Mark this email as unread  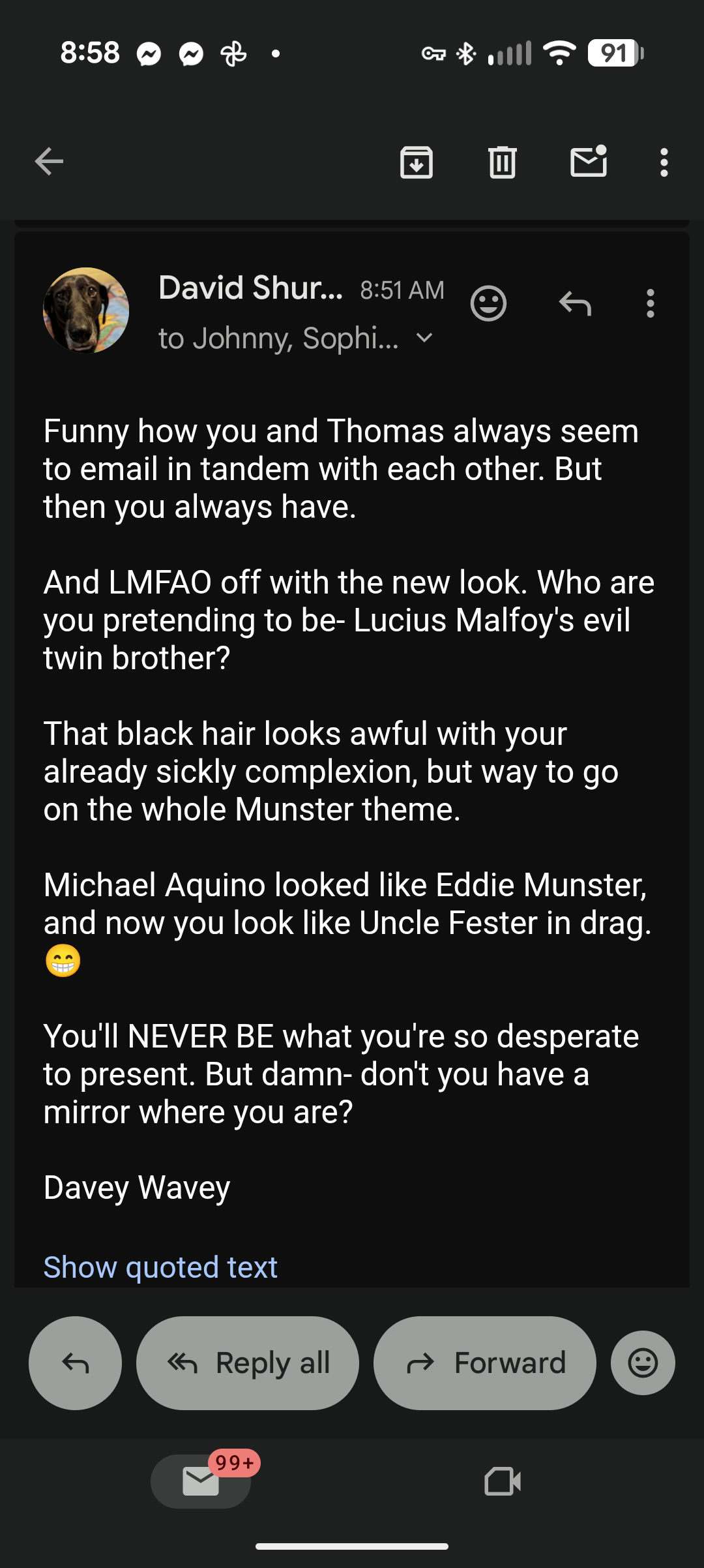[x=589, y=162]
